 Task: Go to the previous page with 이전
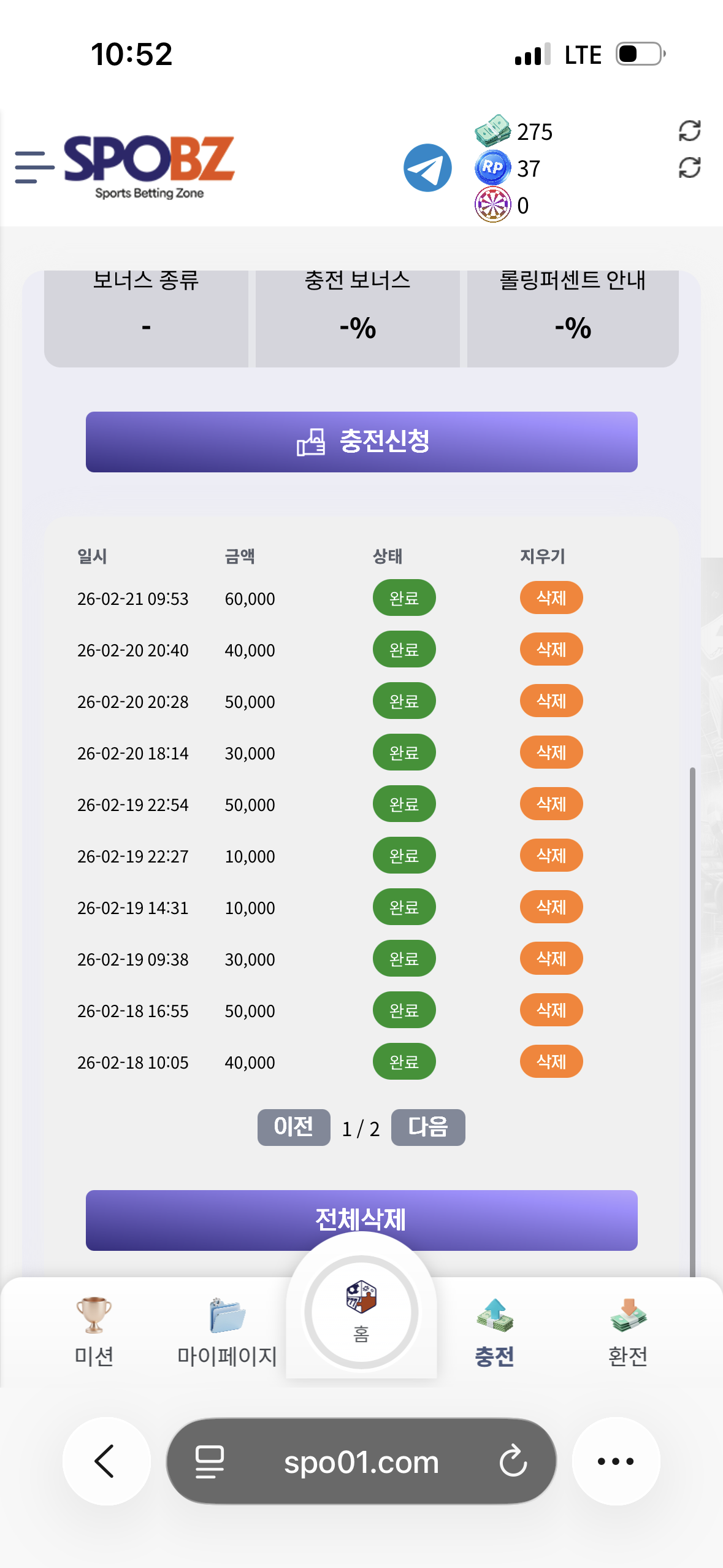point(294,1127)
